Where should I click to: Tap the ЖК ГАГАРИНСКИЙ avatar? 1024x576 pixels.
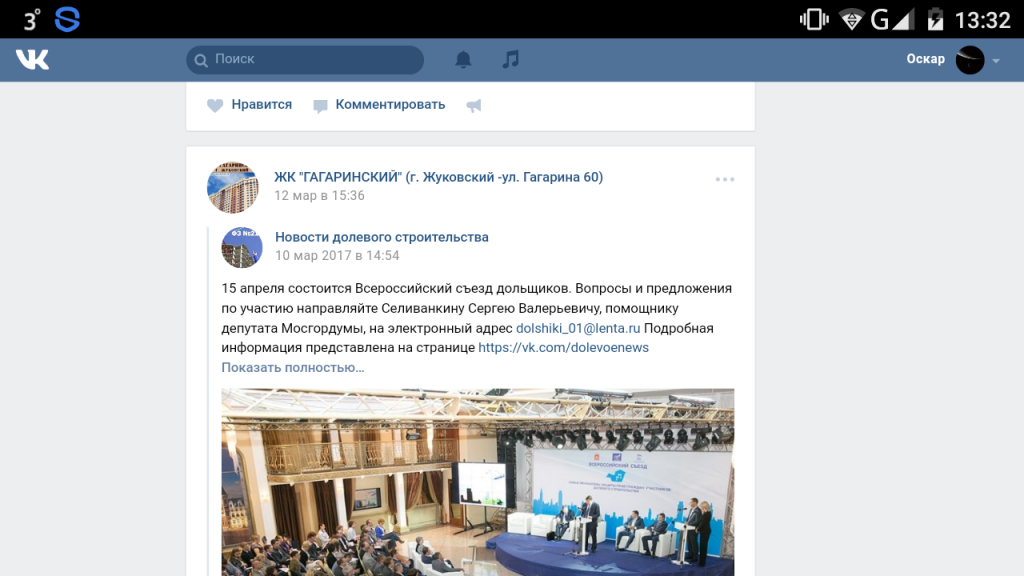(x=232, y=187)
